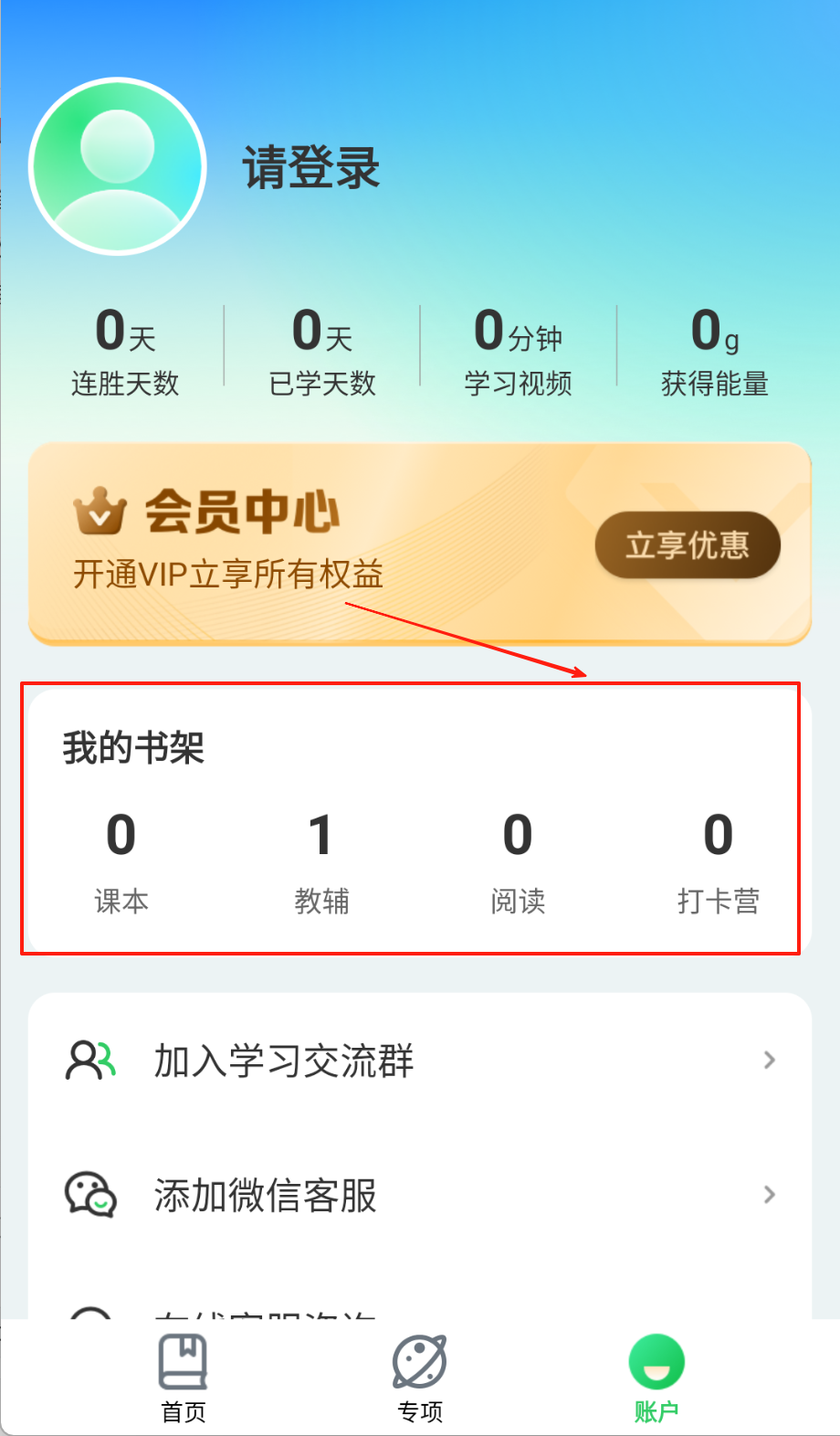View 连胜天数 streak stats

point(125,352)
